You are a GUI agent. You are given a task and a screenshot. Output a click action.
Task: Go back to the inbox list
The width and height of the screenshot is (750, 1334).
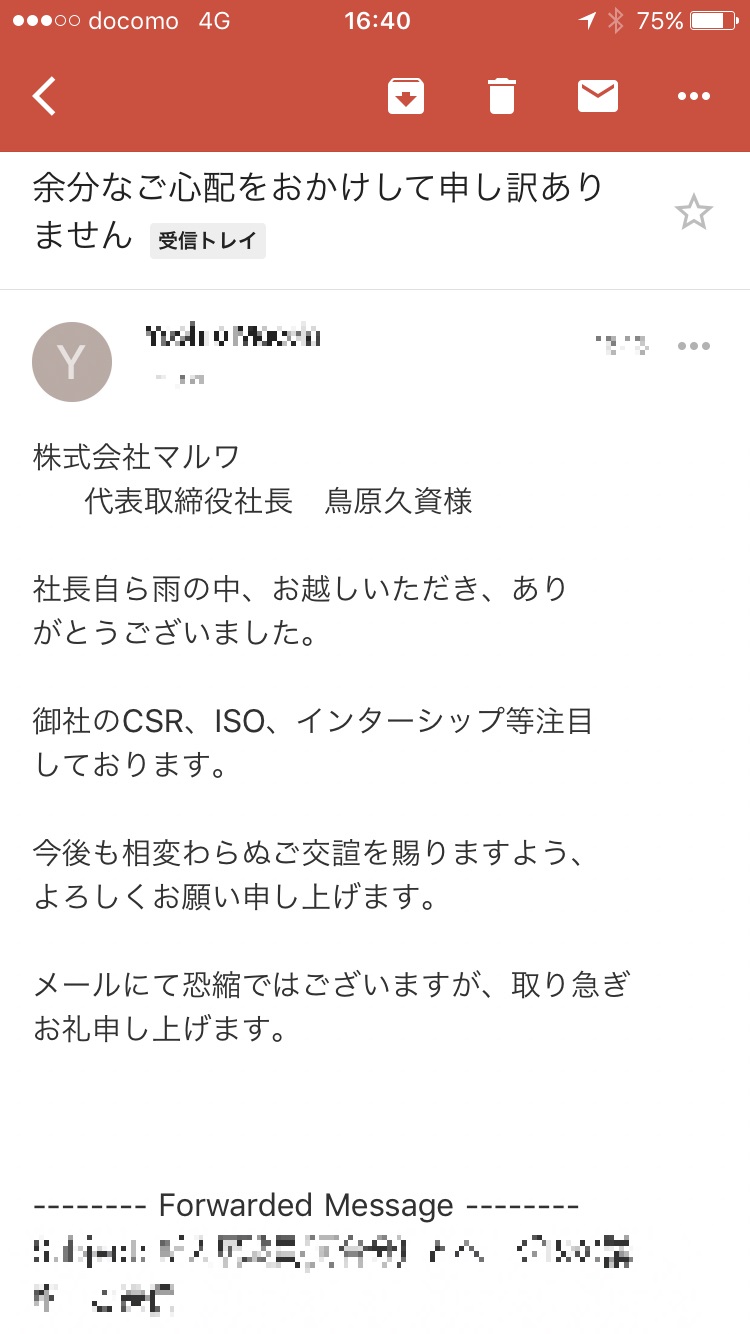click(x=45, y=96)
